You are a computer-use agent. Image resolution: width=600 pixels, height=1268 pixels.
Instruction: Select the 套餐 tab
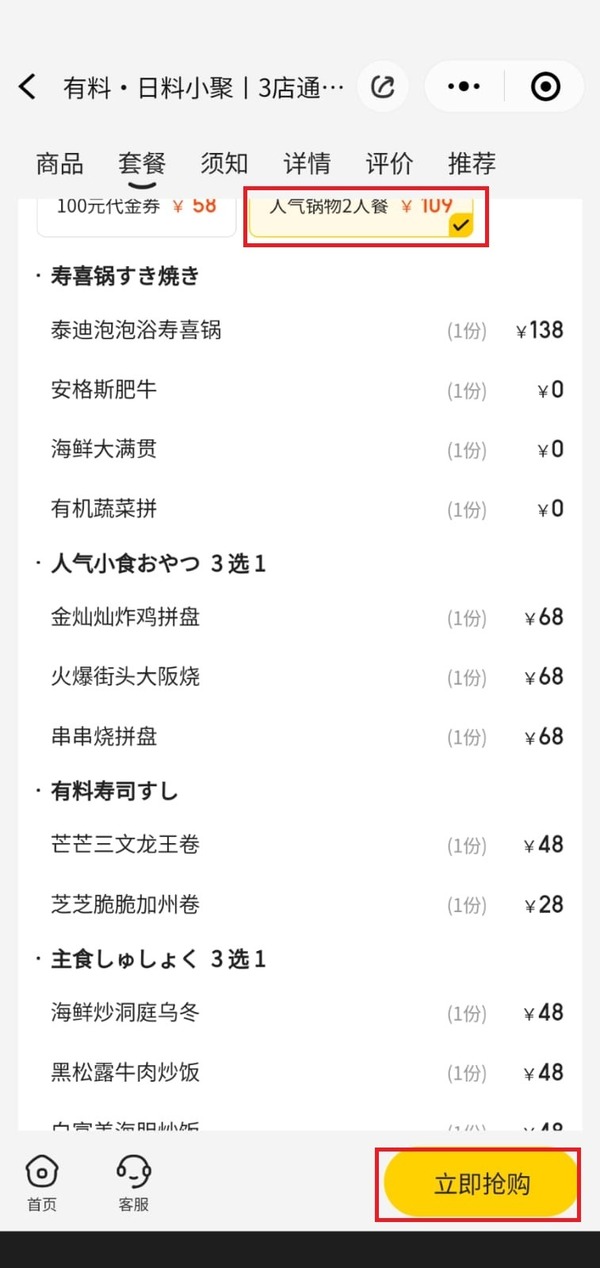[142, 163]
